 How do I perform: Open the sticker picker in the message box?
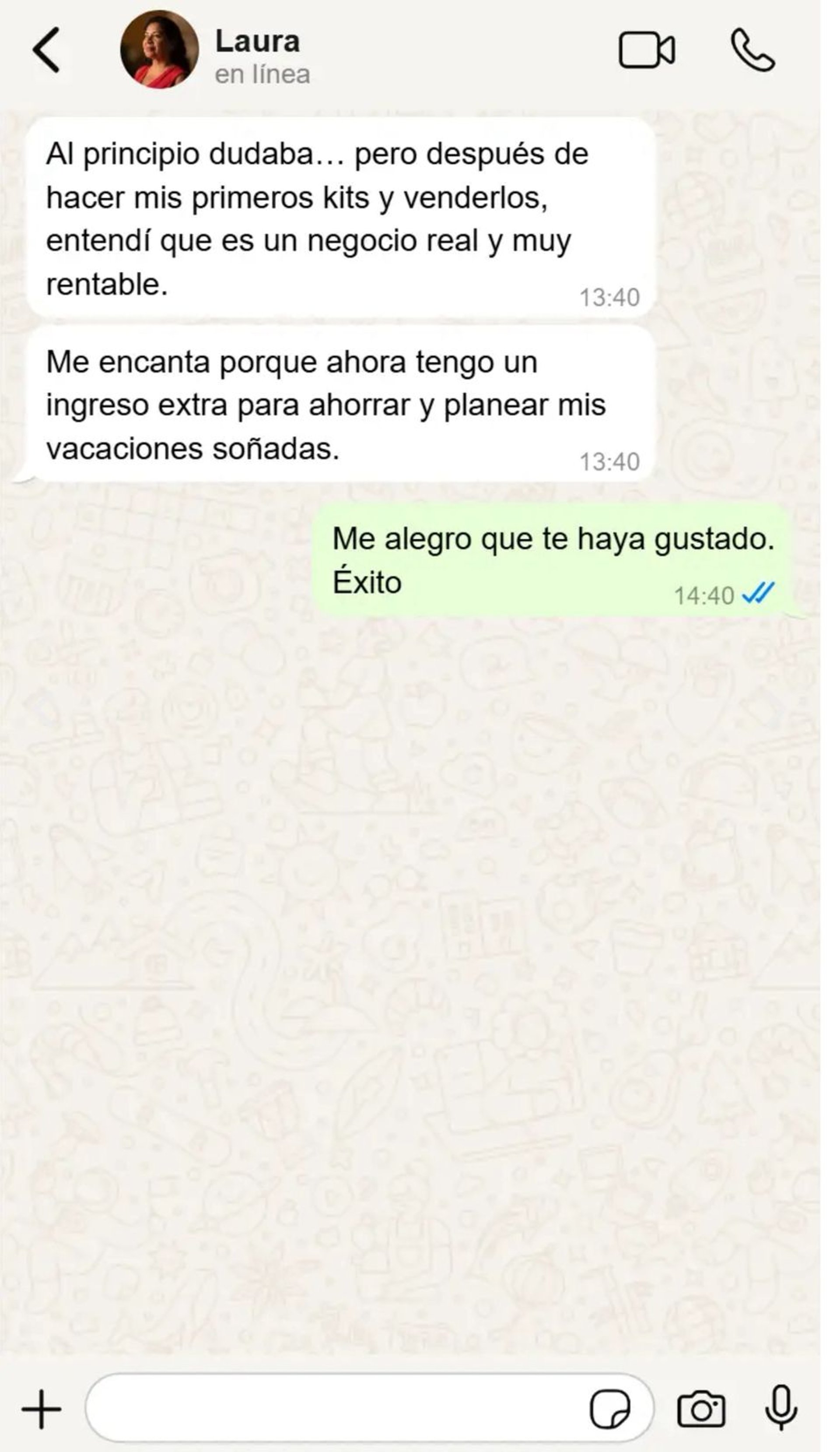[610, 1409]
